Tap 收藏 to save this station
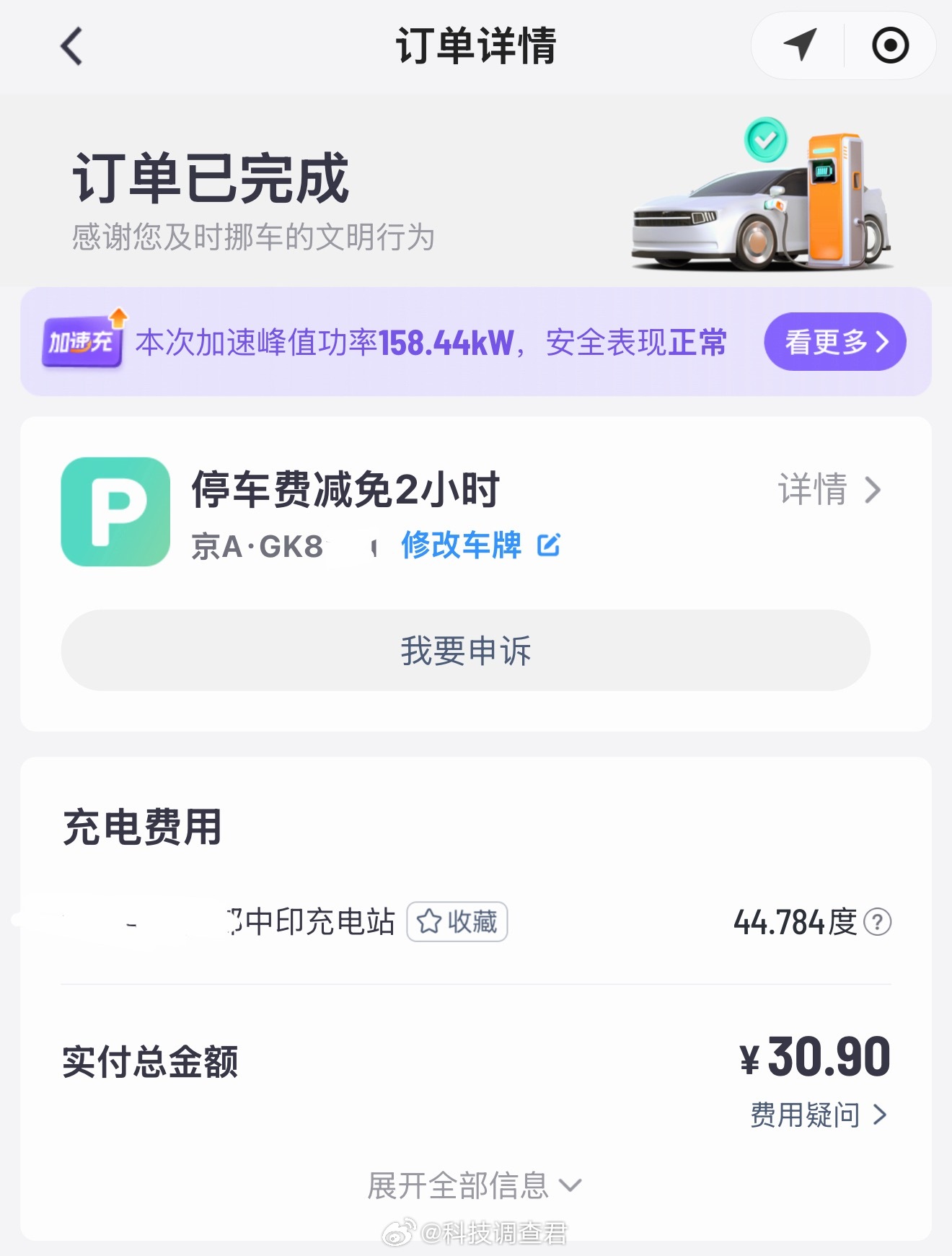 click(x=472, y=921)
